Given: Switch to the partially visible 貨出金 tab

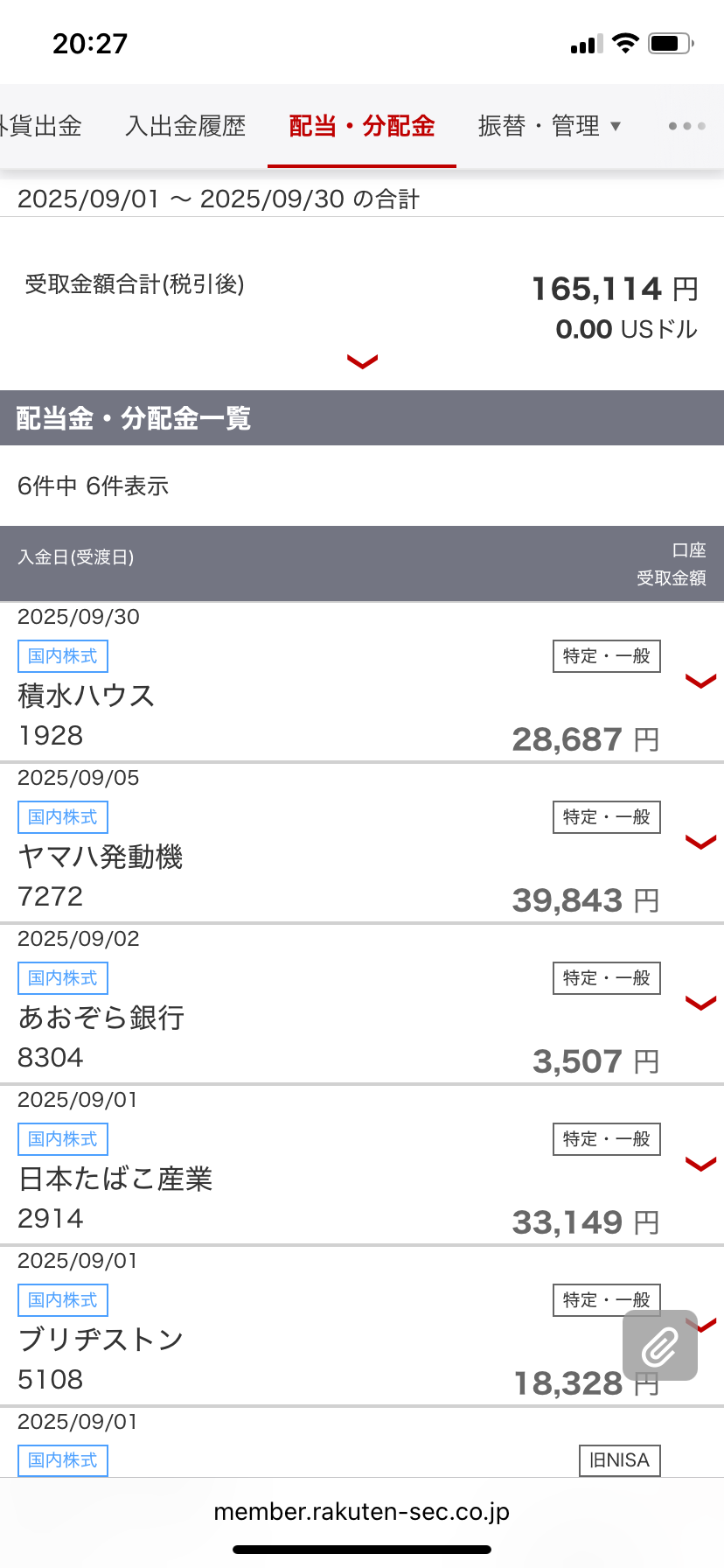Looking at the screenshot, I should click(41, 126).
